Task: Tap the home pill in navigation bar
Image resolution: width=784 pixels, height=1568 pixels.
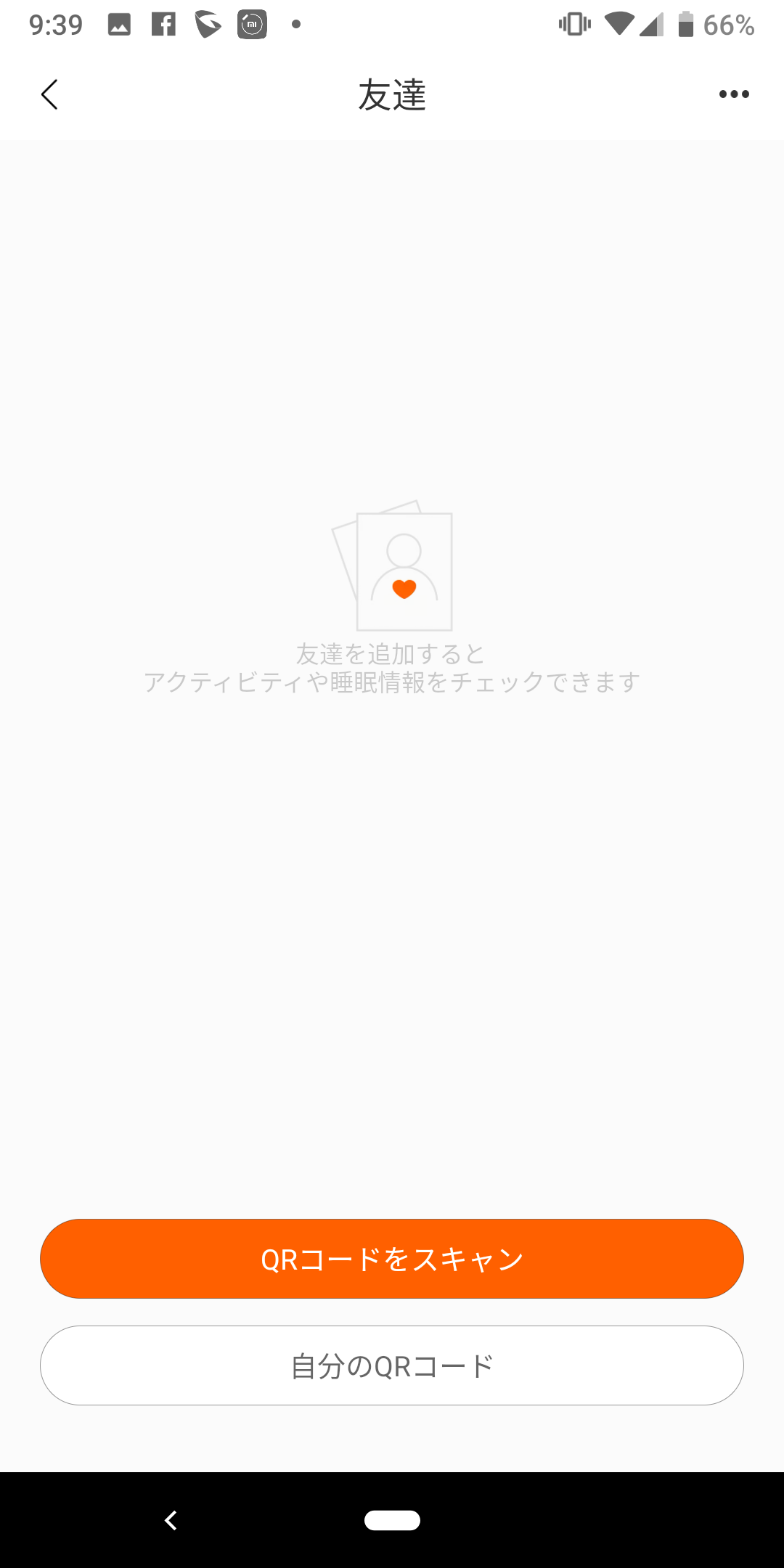Action: pos(392,1520)
